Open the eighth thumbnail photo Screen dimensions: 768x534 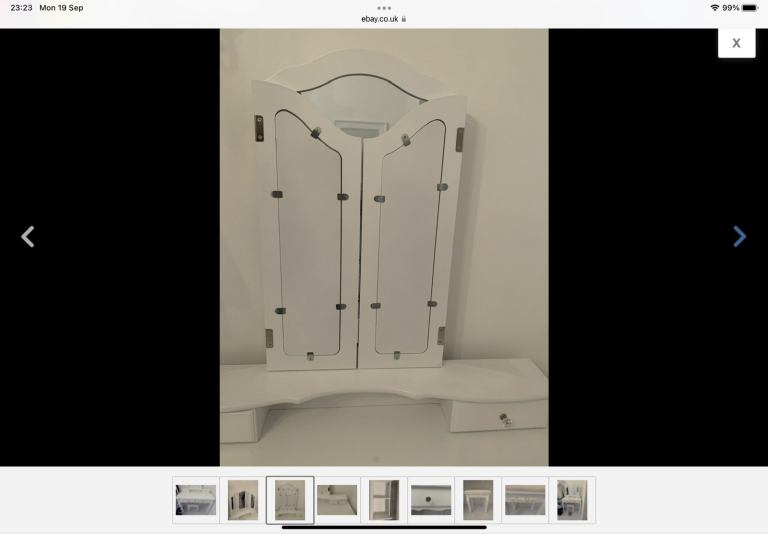[x=525, y=500]
